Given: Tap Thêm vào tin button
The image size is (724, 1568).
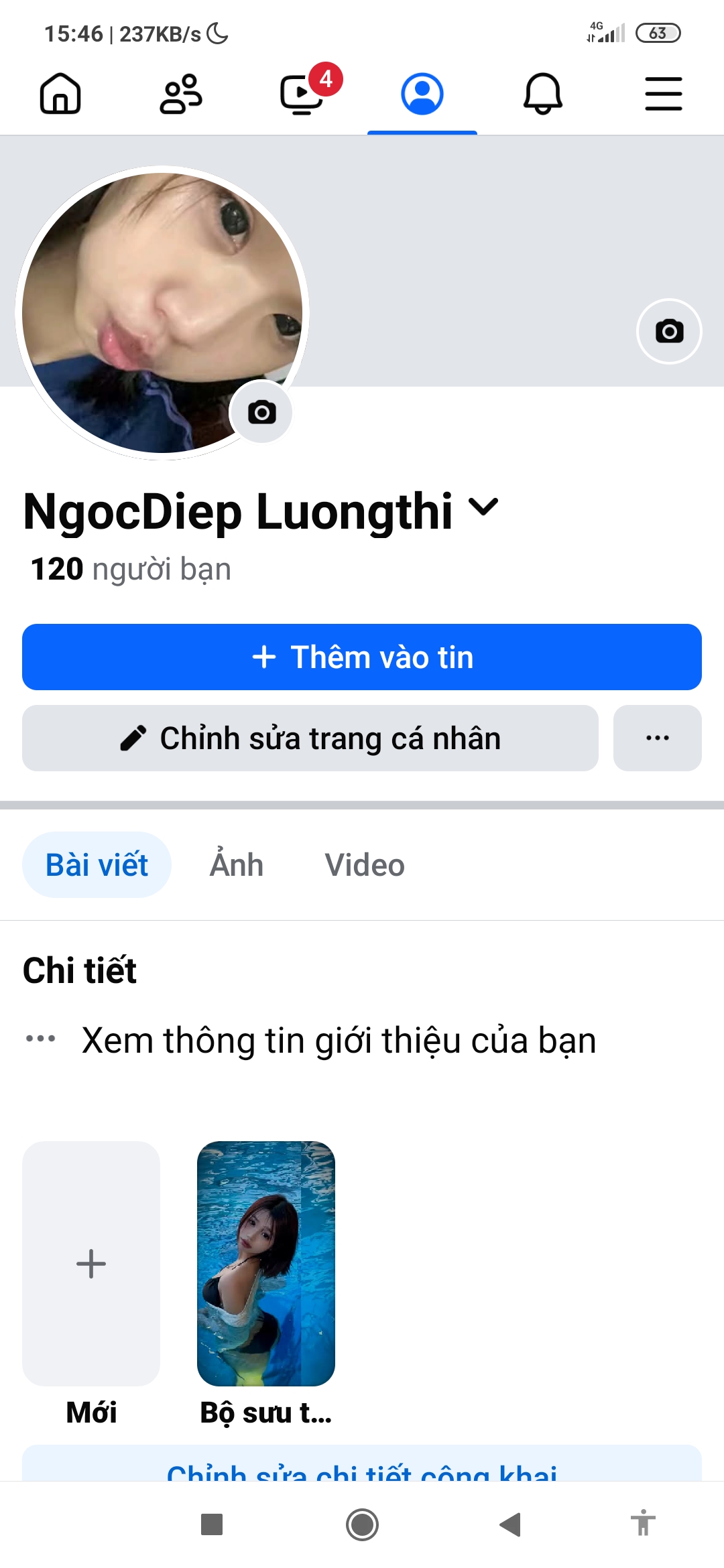Looking at the screenshot, I should tap(362, 657).
